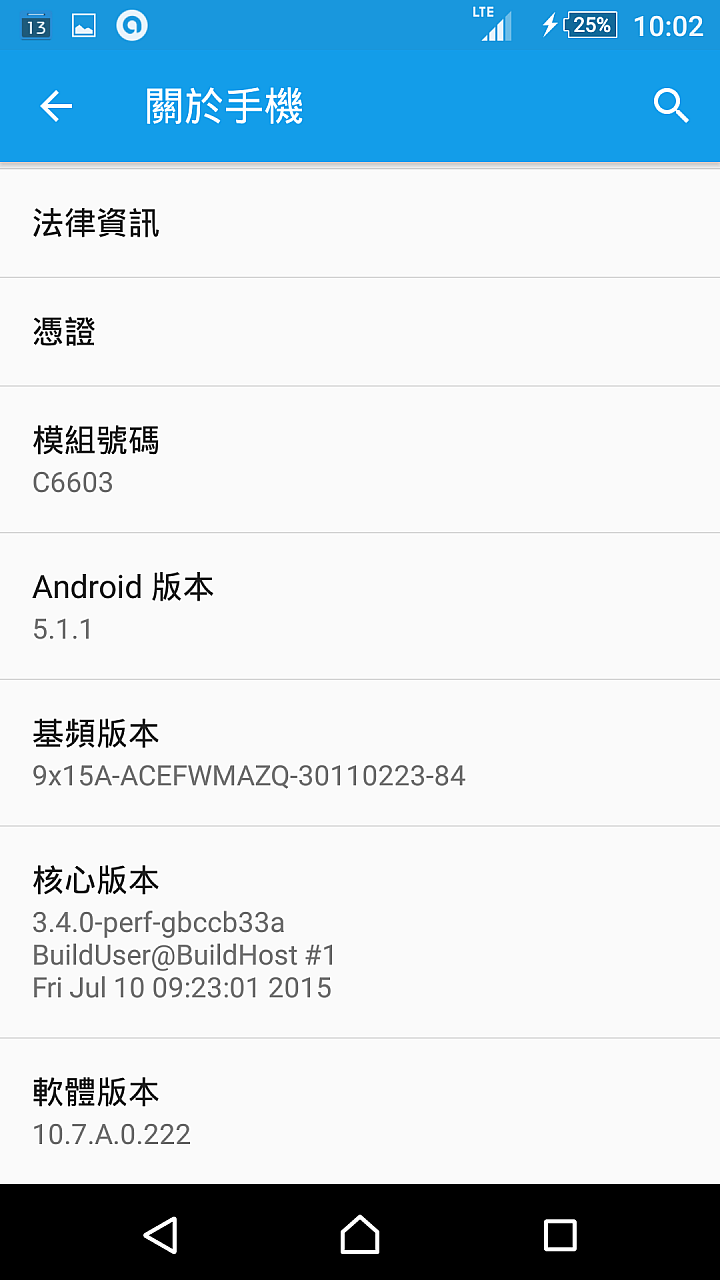The height and width of the screenshot is (1280, 720).
Task: Open 法律資訊 (legal information)
Action: (360, 224)
